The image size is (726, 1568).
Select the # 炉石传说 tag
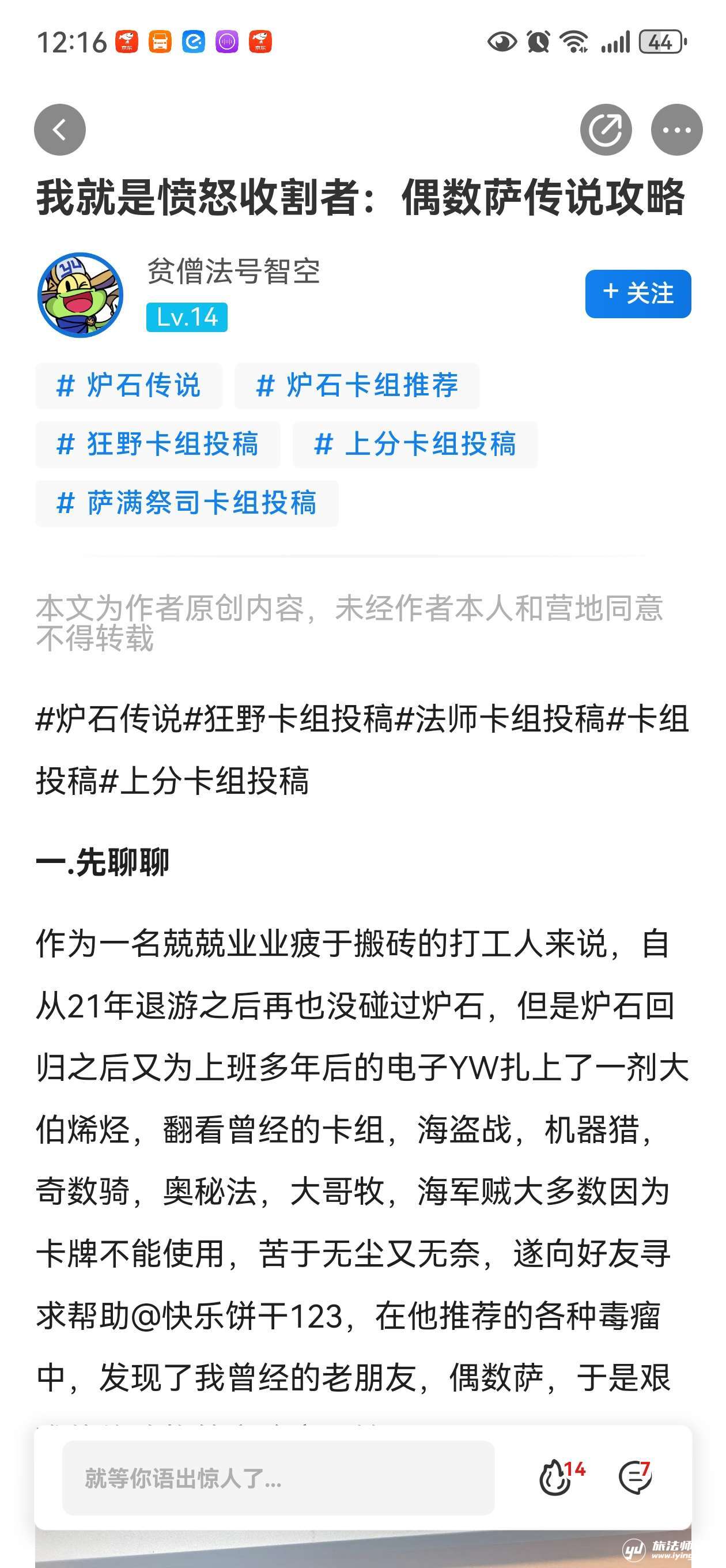coord(128,385)
